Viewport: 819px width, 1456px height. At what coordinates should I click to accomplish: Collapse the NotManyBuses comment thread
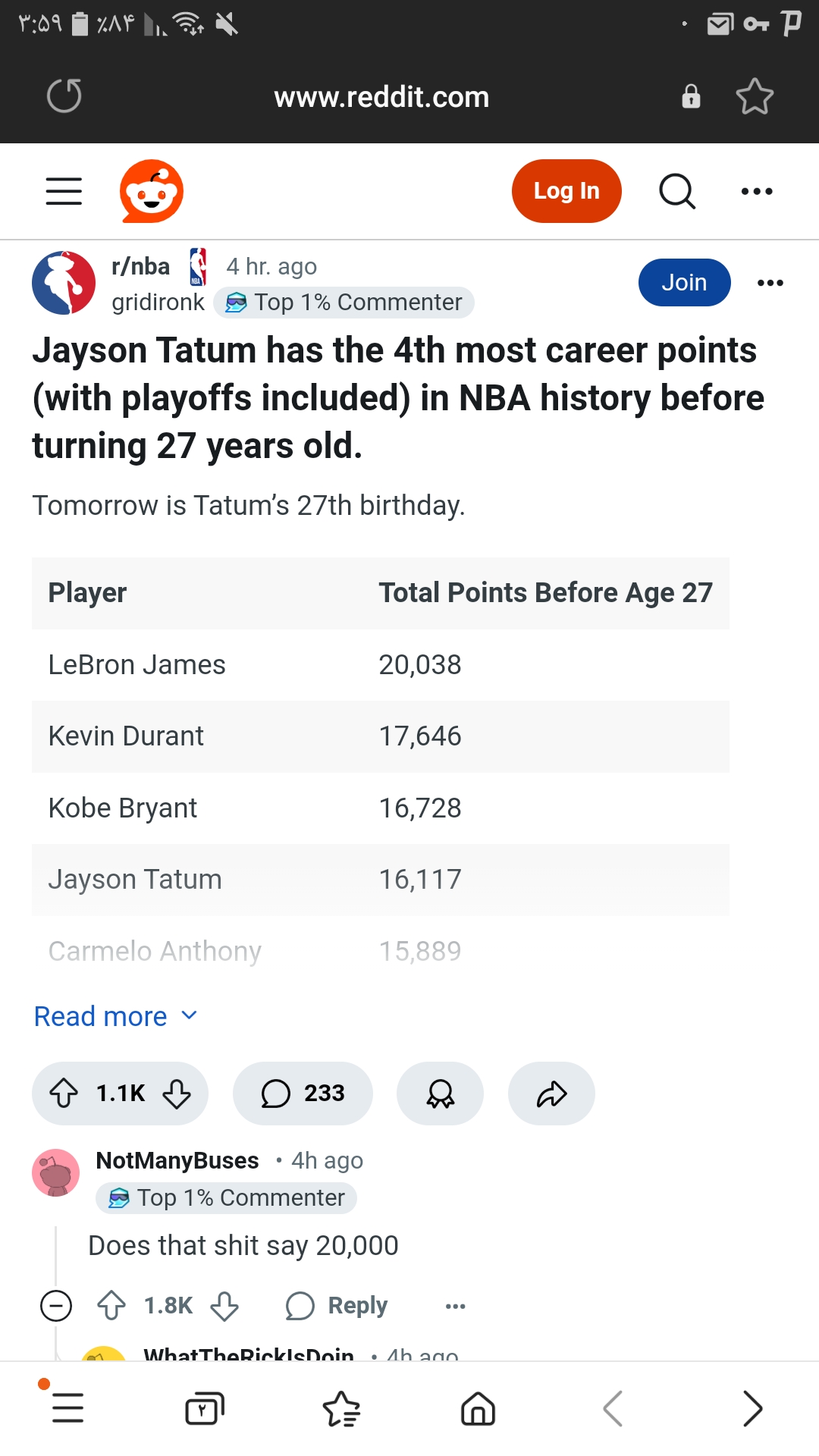(56, 1306)
